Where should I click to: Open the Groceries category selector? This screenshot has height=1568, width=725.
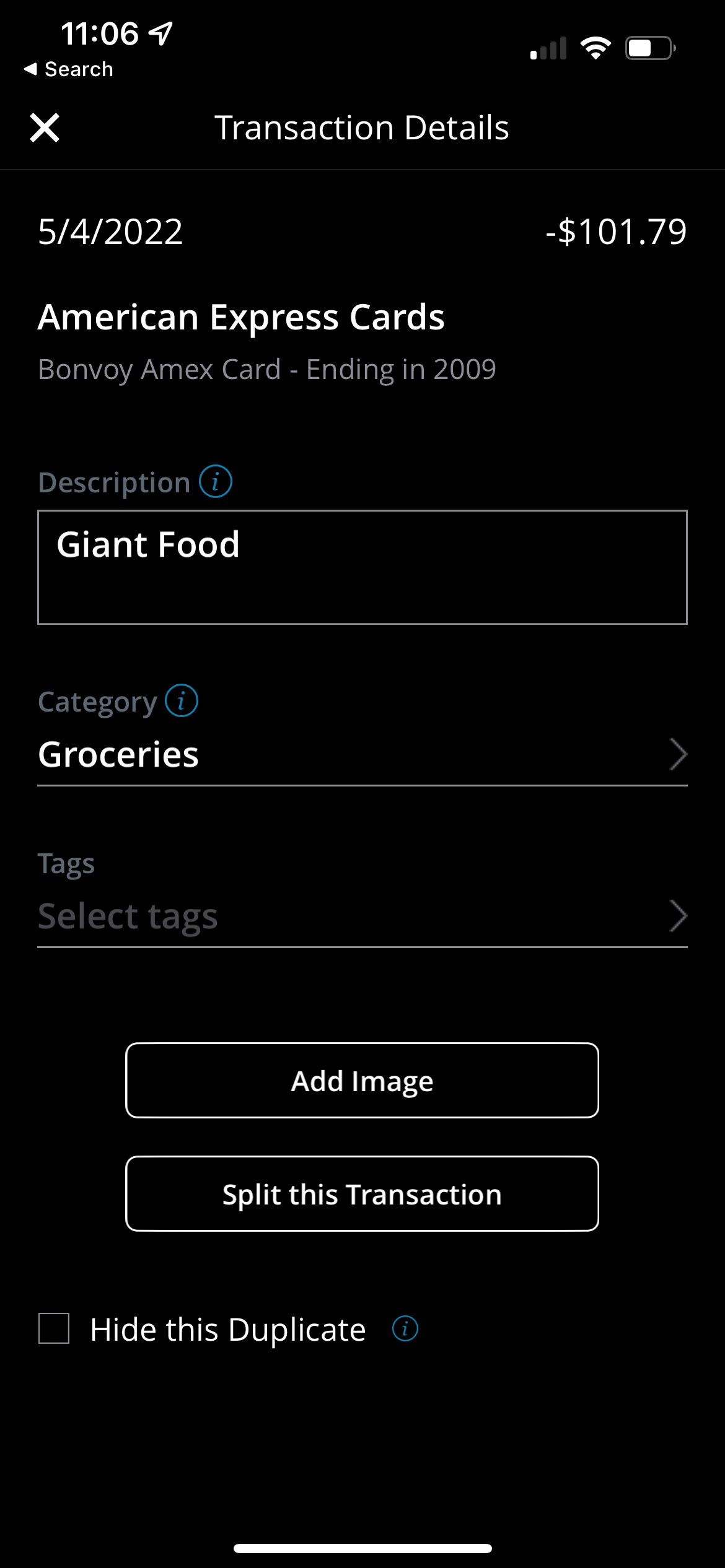(362, 754)
